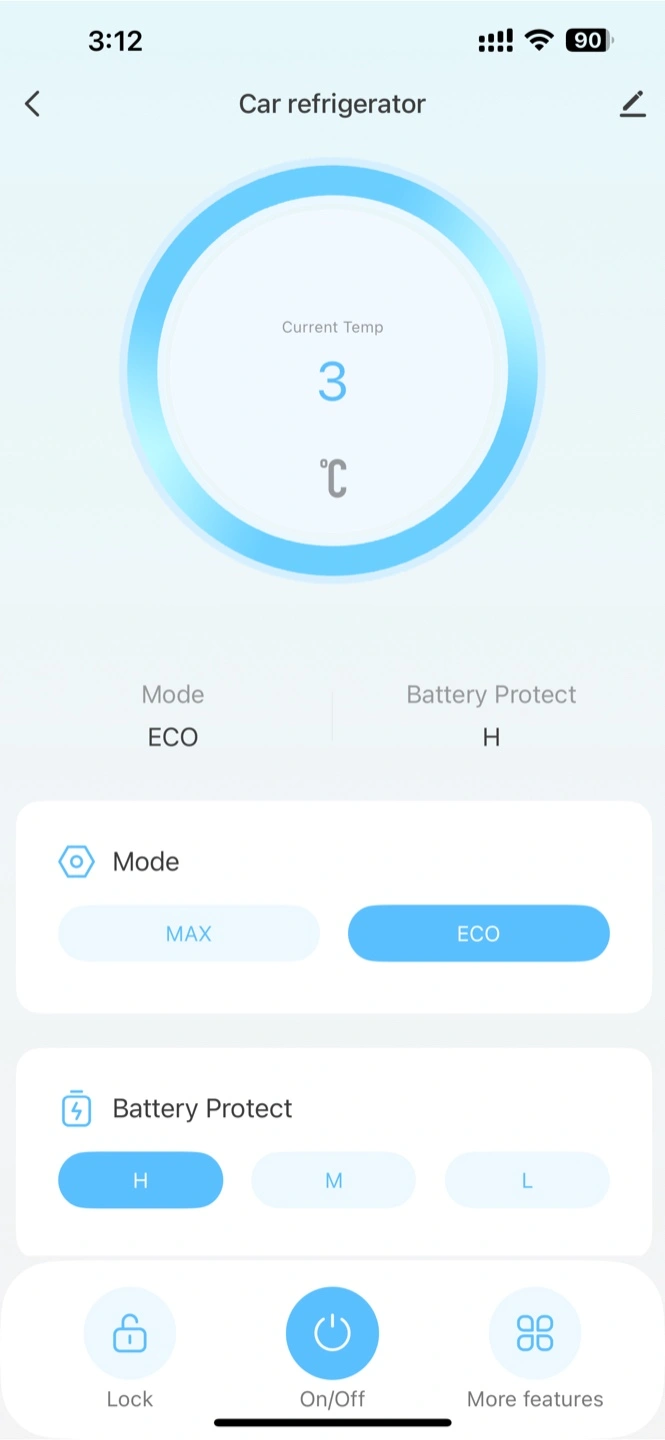Set Battery Protect to H
The width and height of the screenshot is (665, 1440).
tap(141, 1181)
